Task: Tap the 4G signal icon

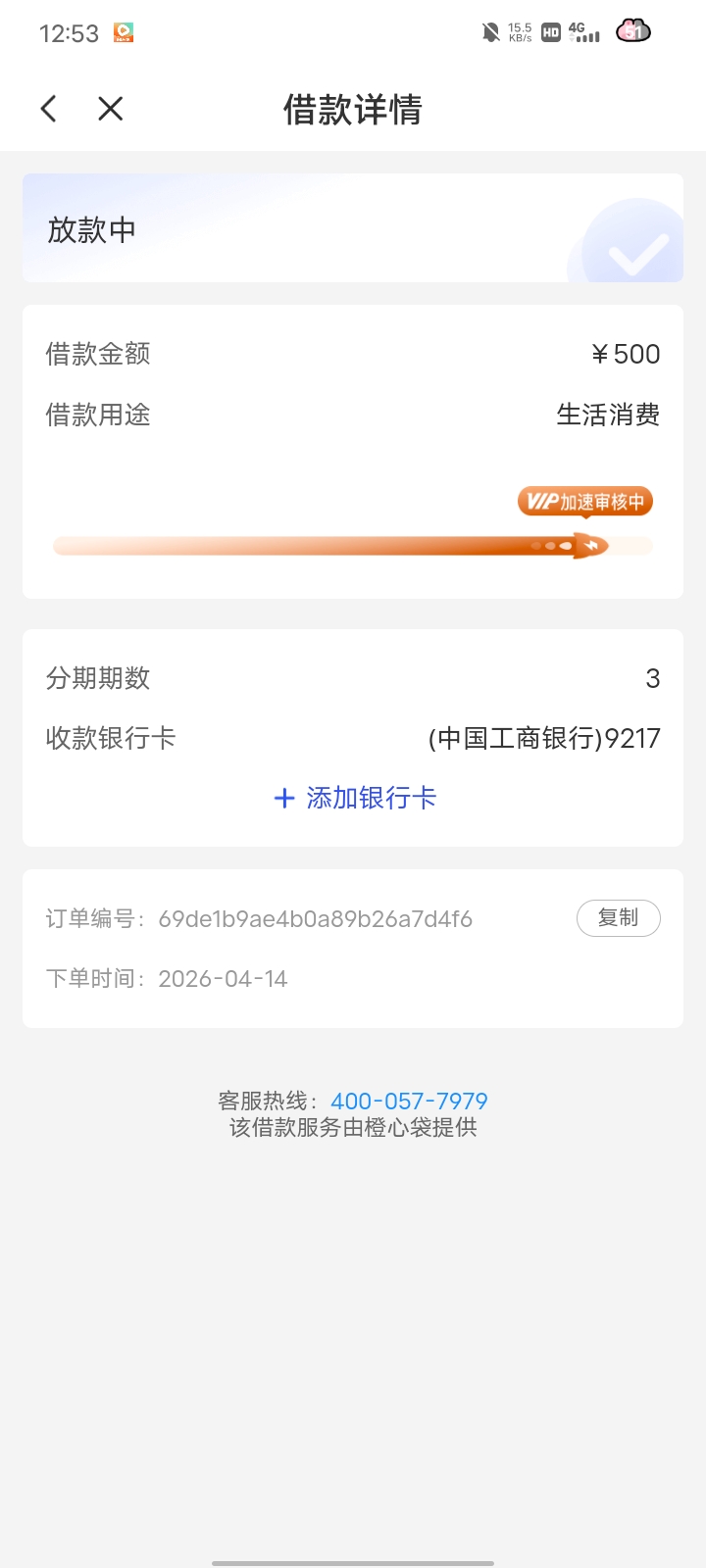Action: (583, 32)
